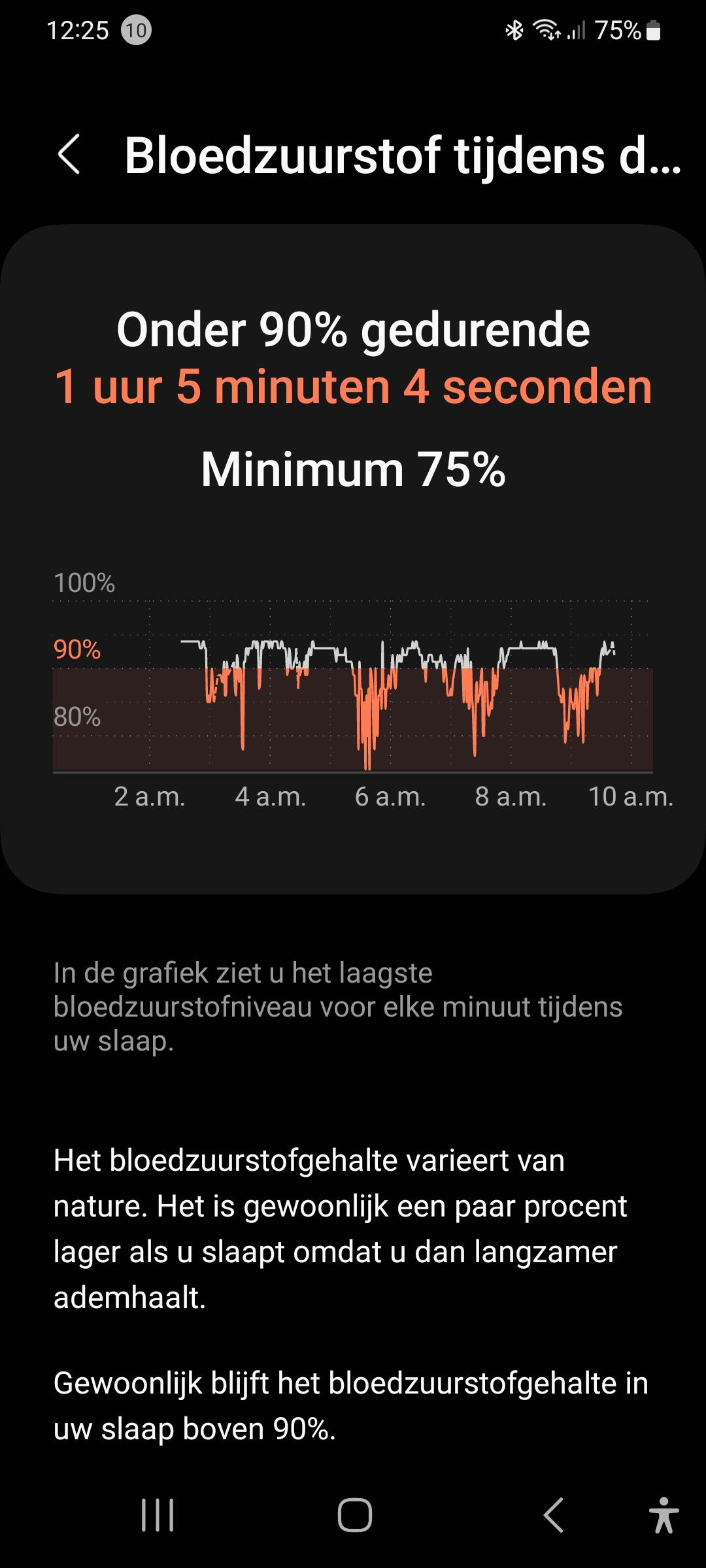Tap the Wi-Fi indicator in status bar
This screenshot has height=1568, width=706.
tap(546, 29)
